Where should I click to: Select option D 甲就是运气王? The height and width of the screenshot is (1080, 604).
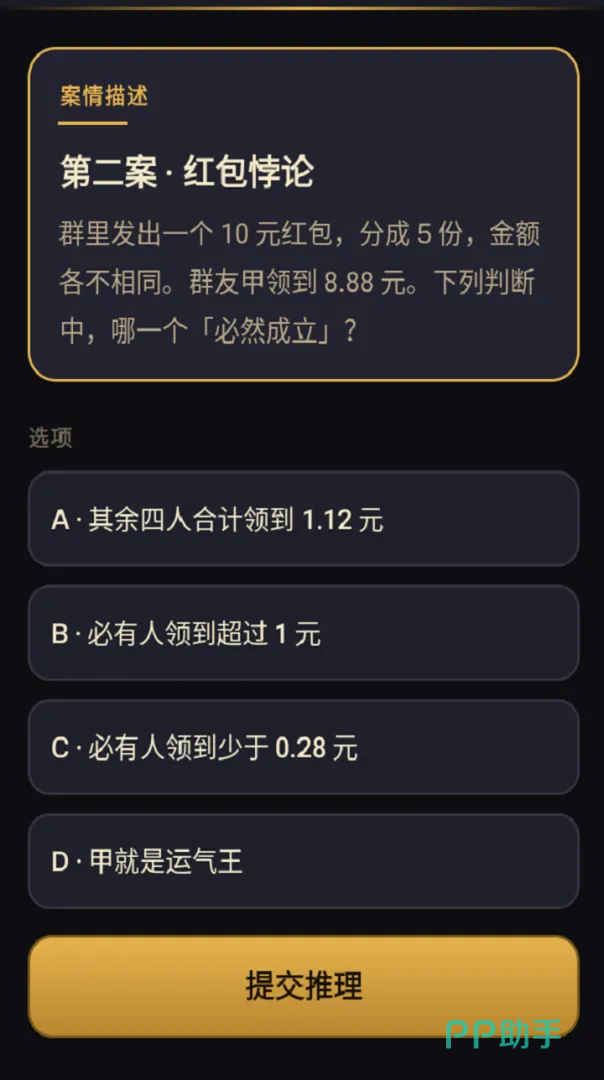pos(303,861)
